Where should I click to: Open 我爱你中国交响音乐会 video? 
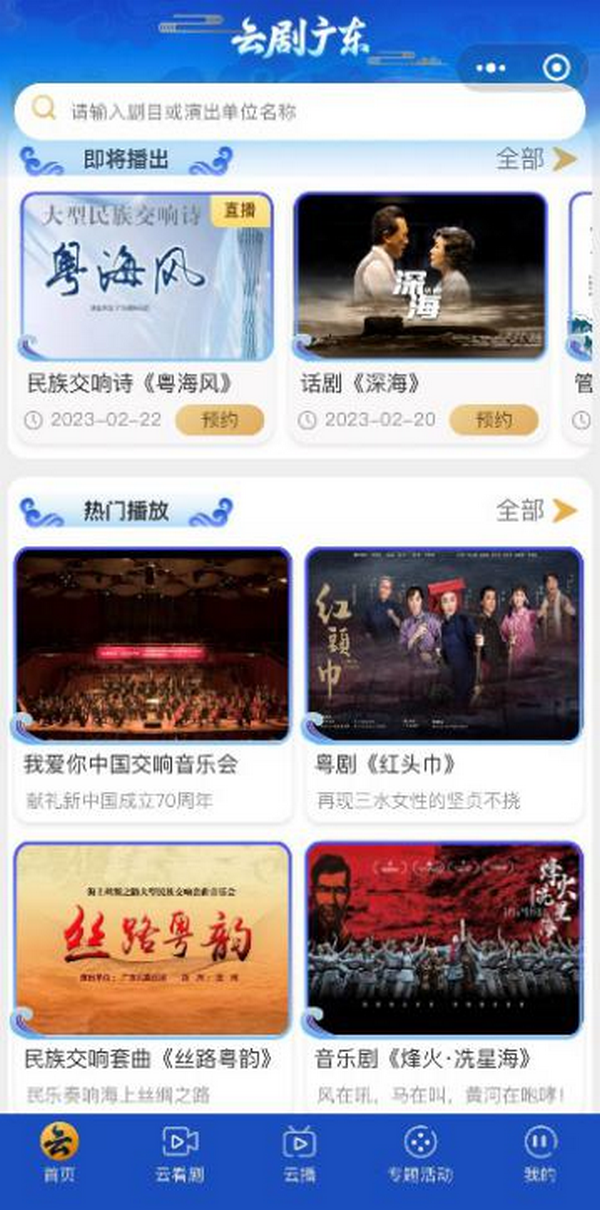[152, 644]
